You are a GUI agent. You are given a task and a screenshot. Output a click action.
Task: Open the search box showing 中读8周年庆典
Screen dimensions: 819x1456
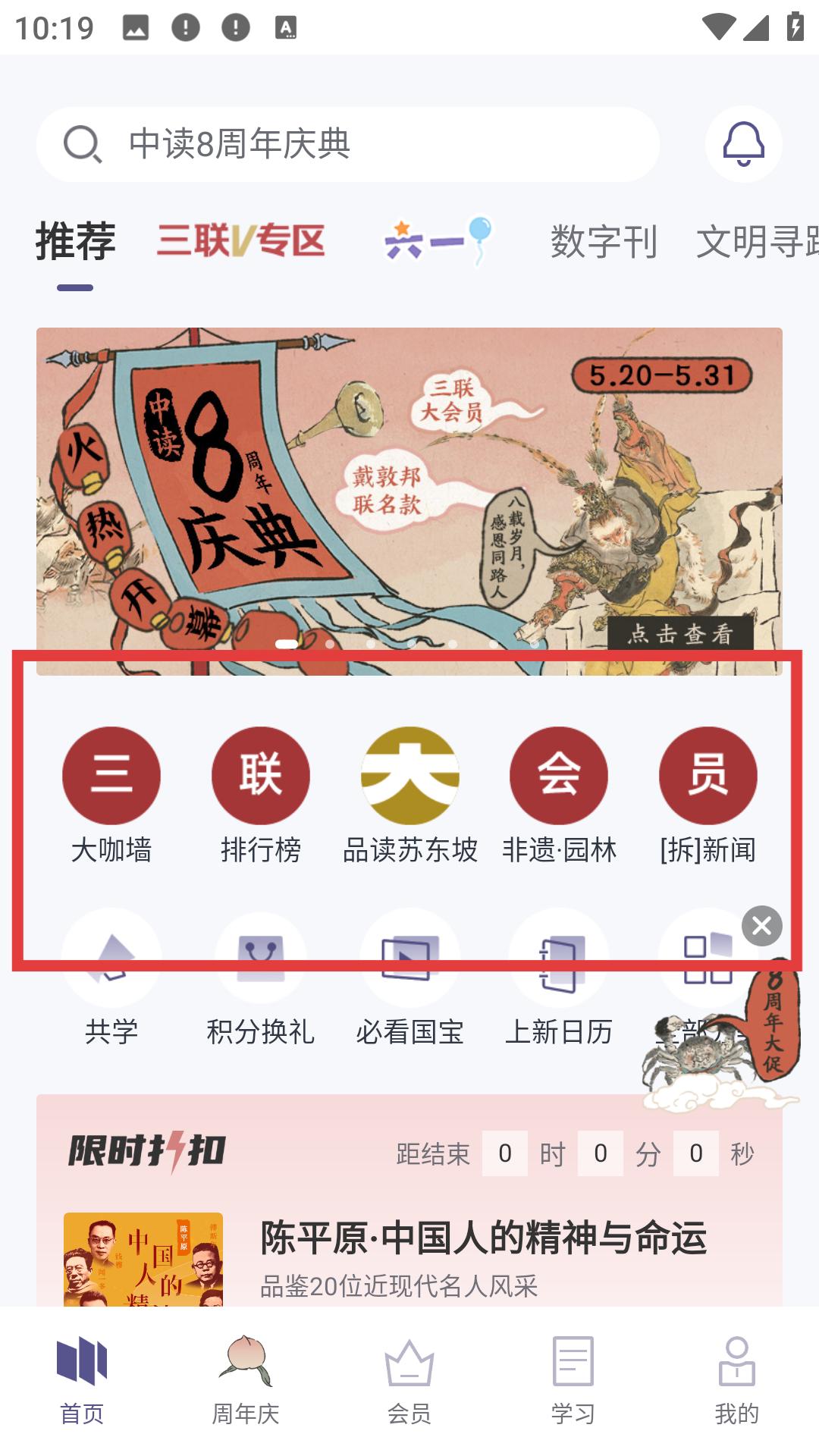pyautogui.click(x=347, y=144)
